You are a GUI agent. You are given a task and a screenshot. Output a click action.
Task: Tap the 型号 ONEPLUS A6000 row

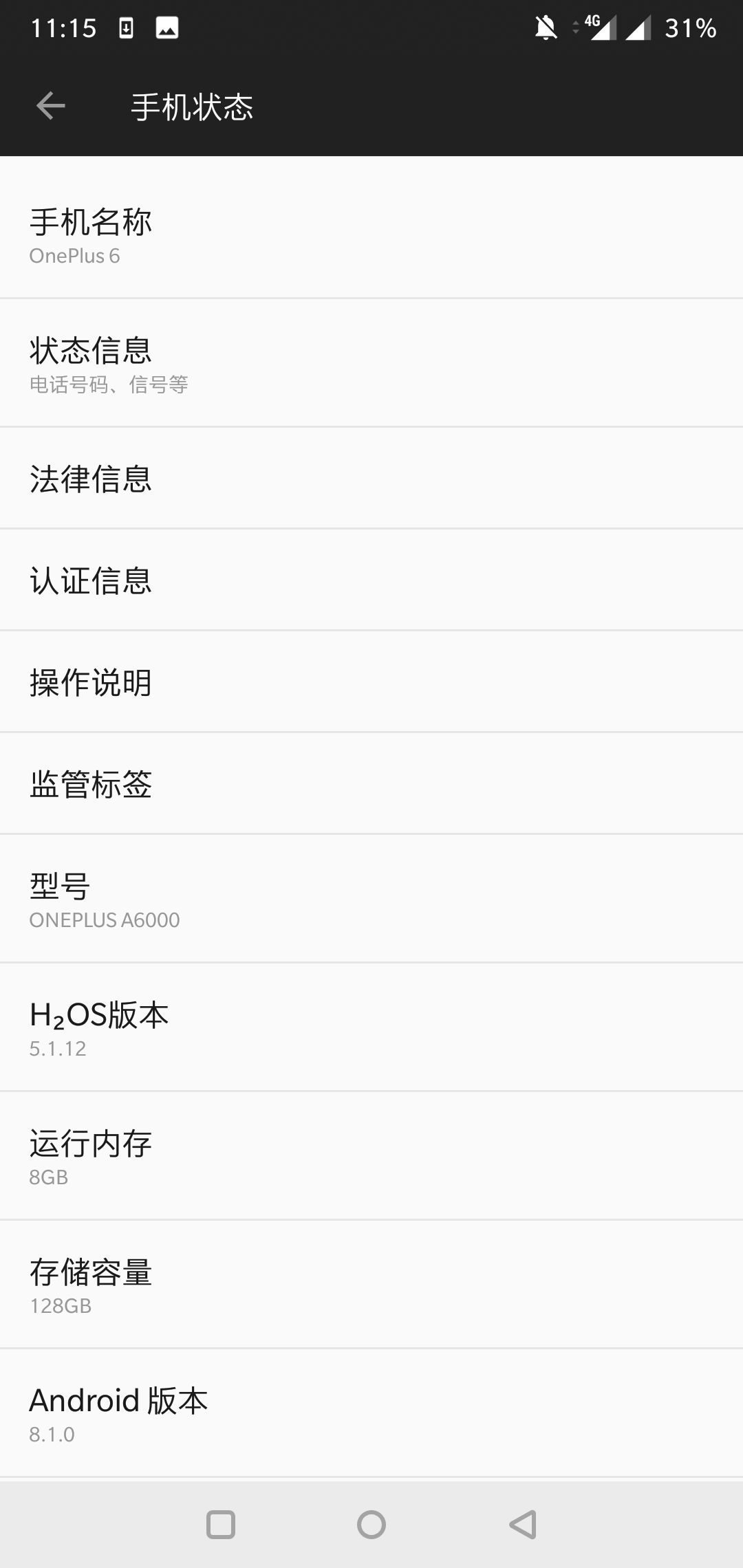click(371, 898)
